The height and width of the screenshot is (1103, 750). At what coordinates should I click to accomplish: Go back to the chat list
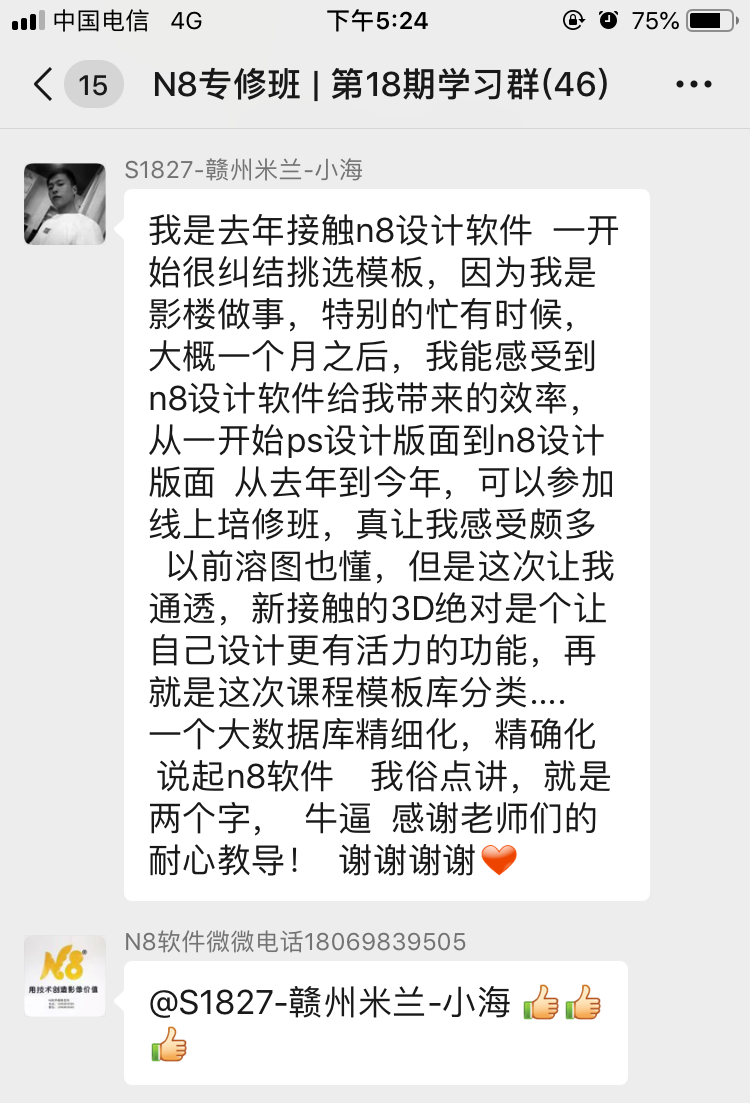tap(44, 85)
